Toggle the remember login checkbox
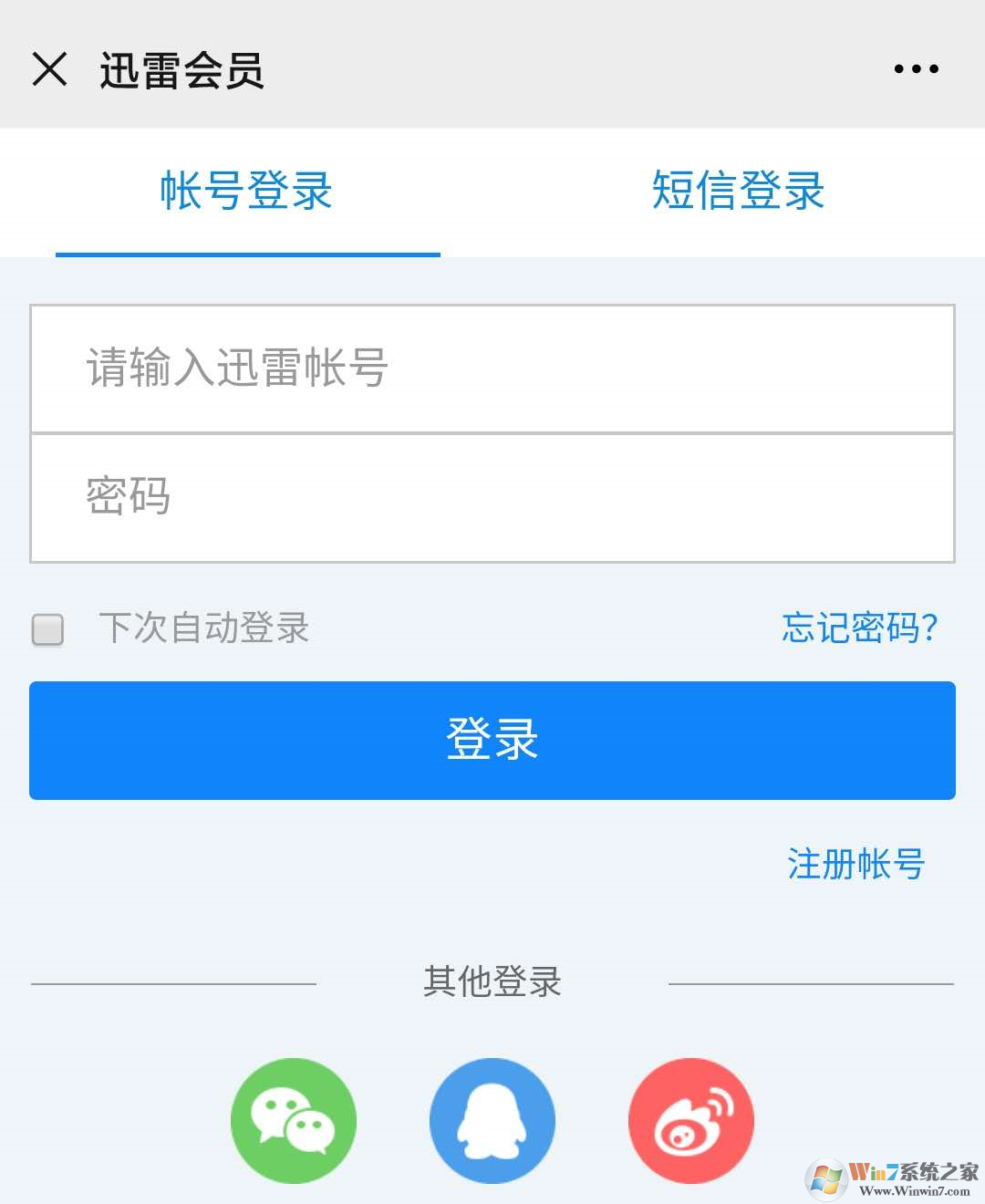 point(47,628)
